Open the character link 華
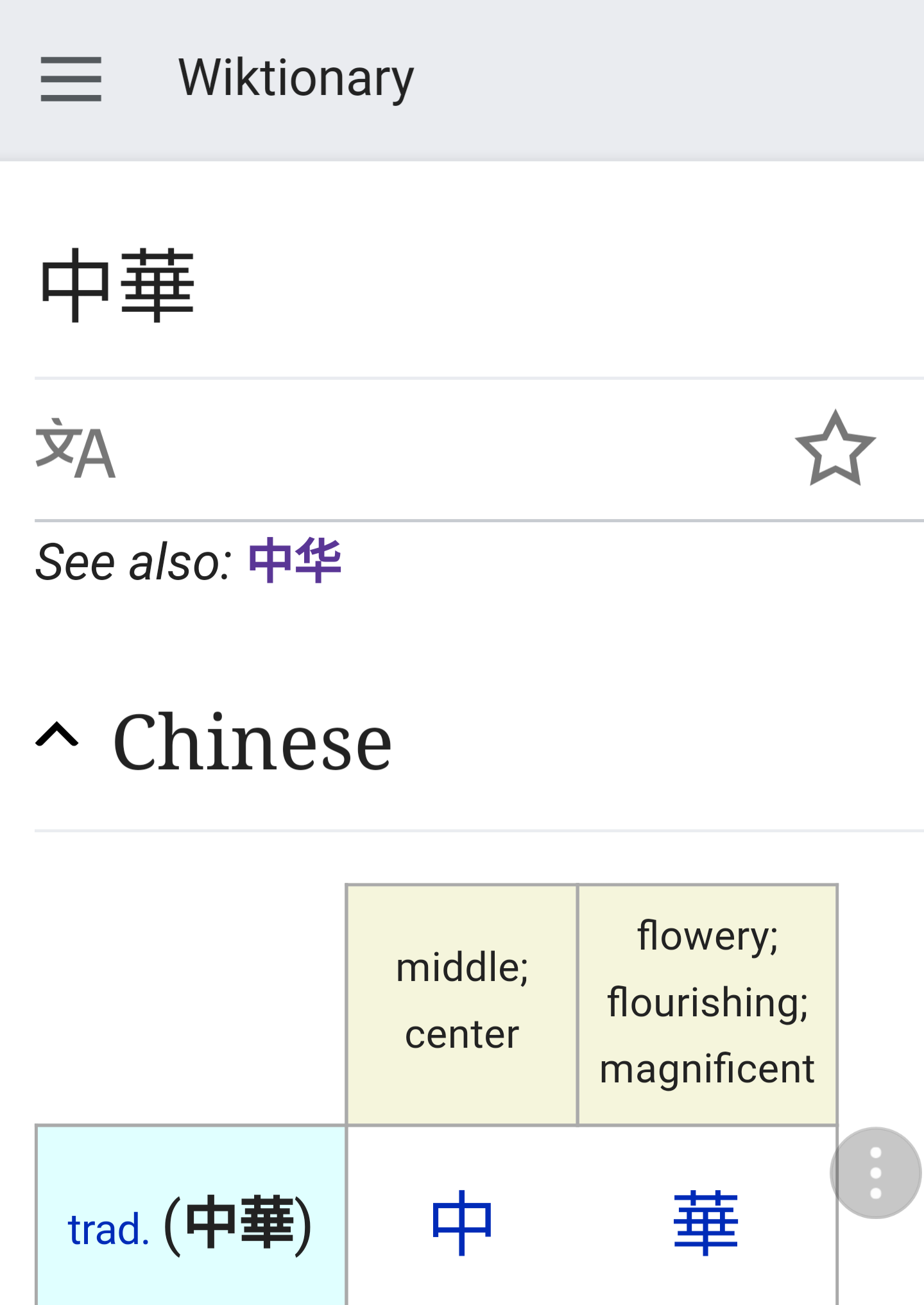This screenshot has width=924, height=1305. [x=706, y=1222]
